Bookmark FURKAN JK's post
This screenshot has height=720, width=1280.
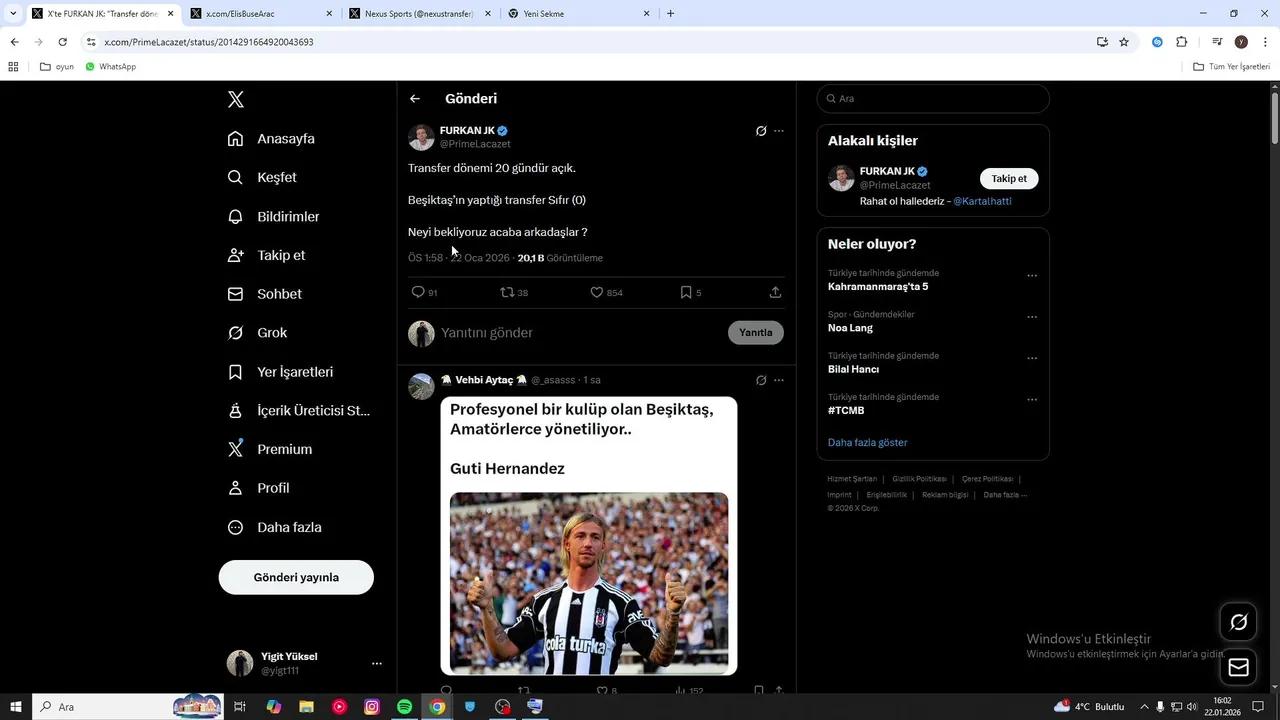click(686, 292)
